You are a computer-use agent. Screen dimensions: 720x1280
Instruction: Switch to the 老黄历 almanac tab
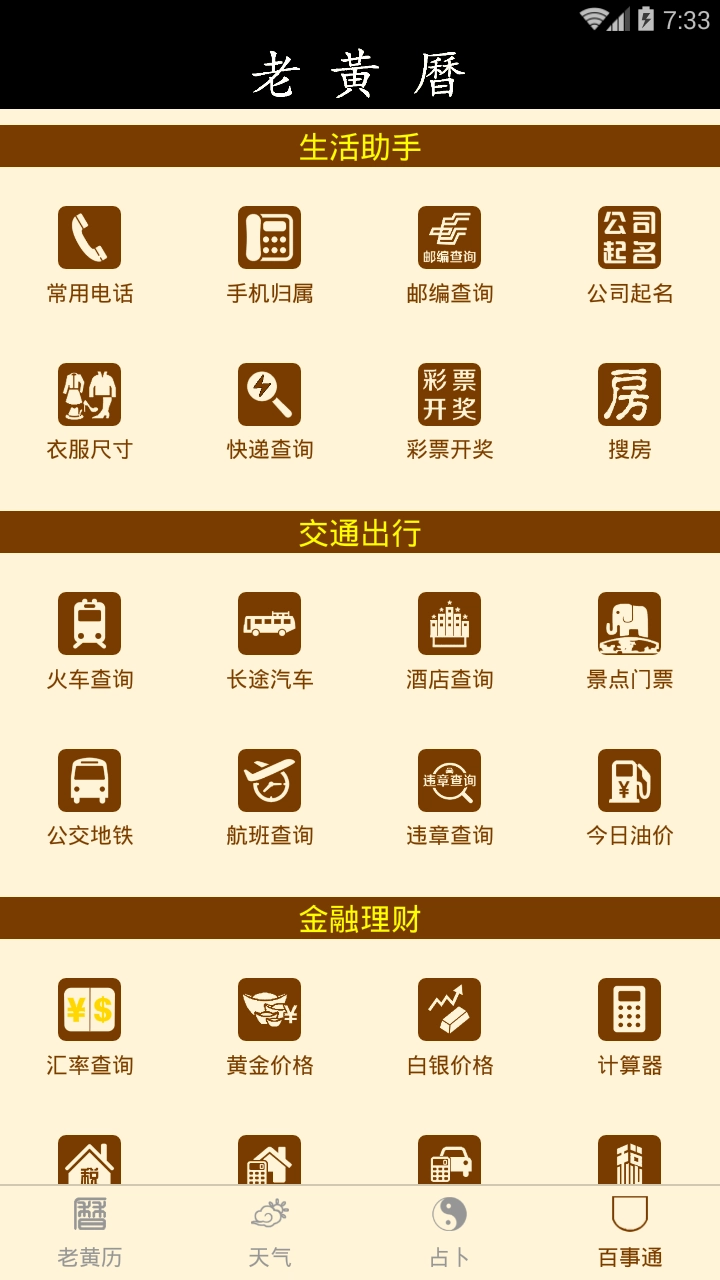click(x=90, y=1232)
